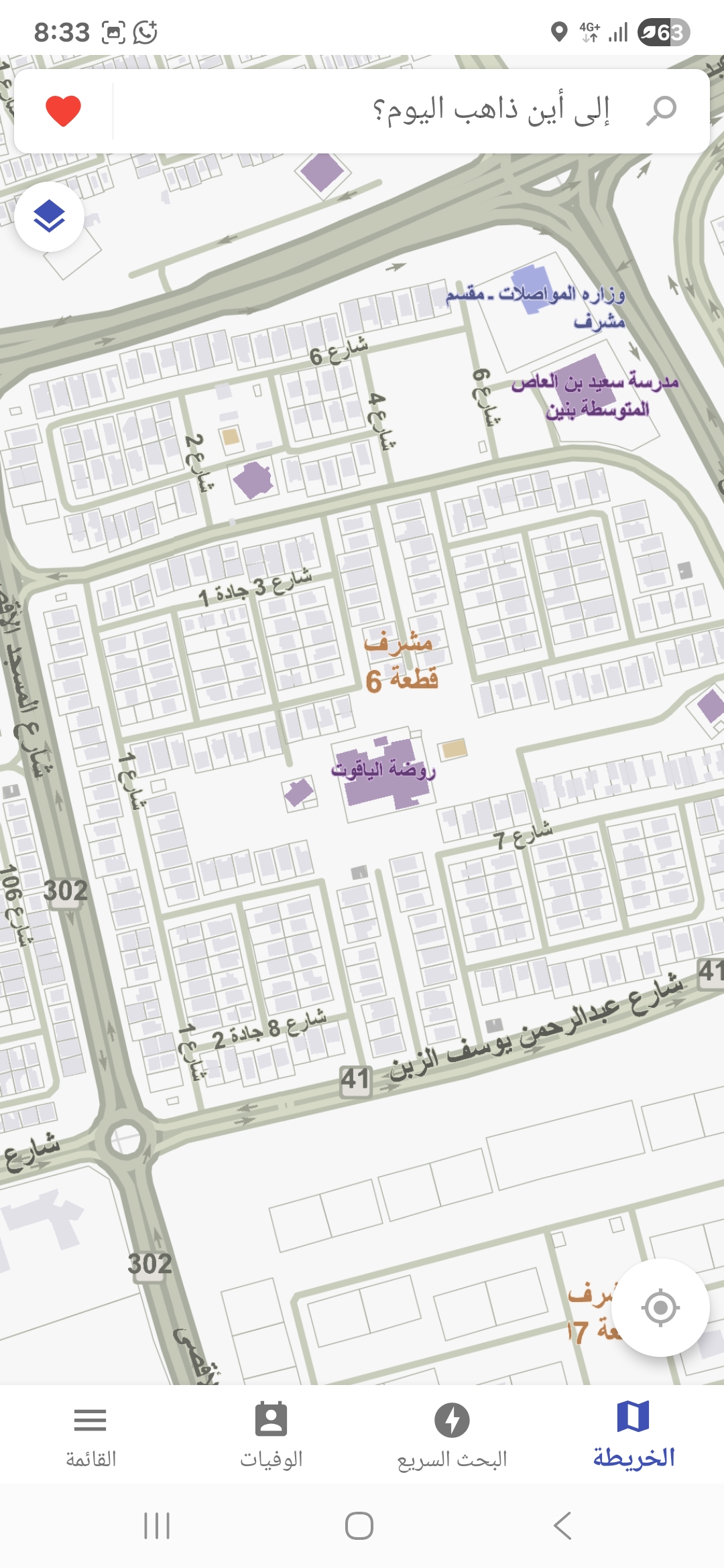724x1568 pixels.
Task: Open the map layers button
Action: click(x=50, y=216)
